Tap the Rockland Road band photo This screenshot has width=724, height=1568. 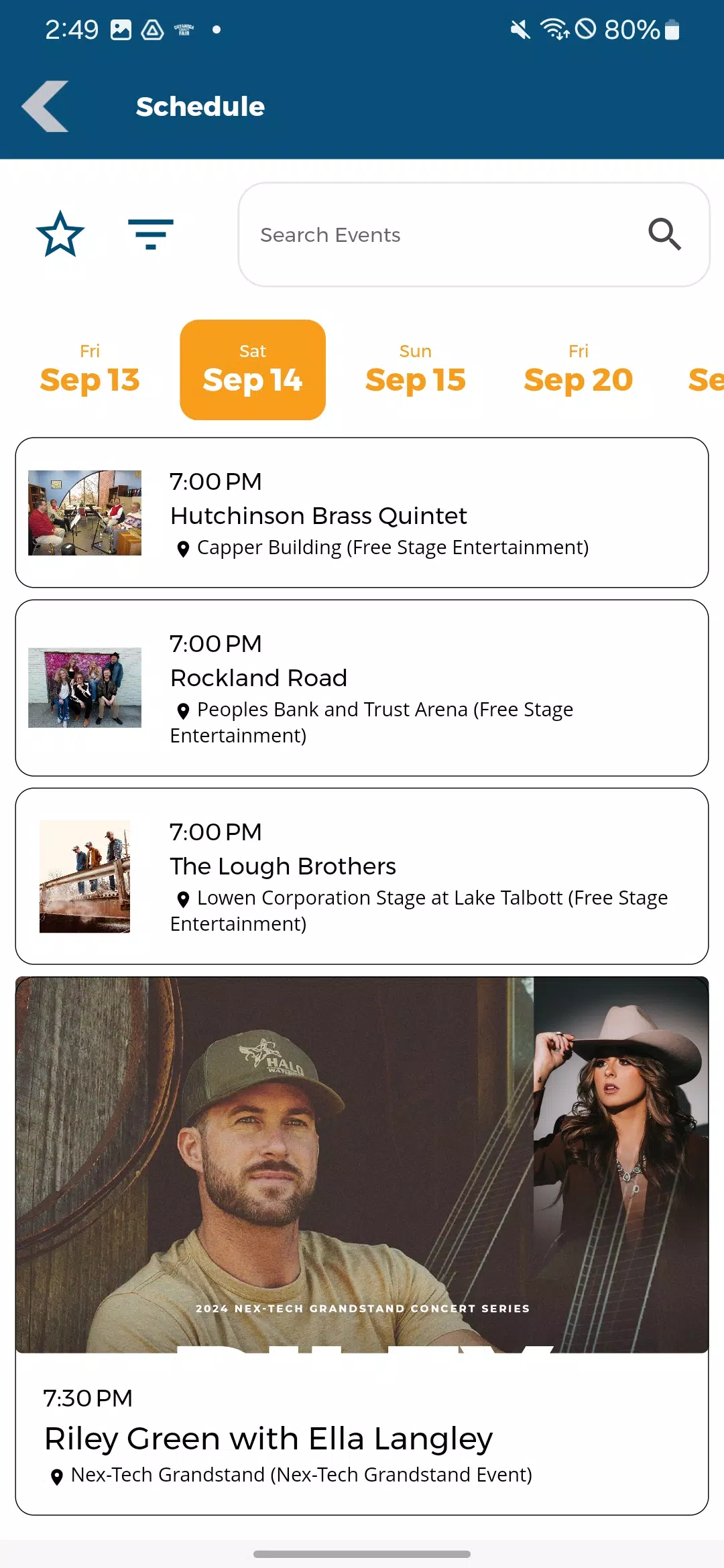[86, 686]
